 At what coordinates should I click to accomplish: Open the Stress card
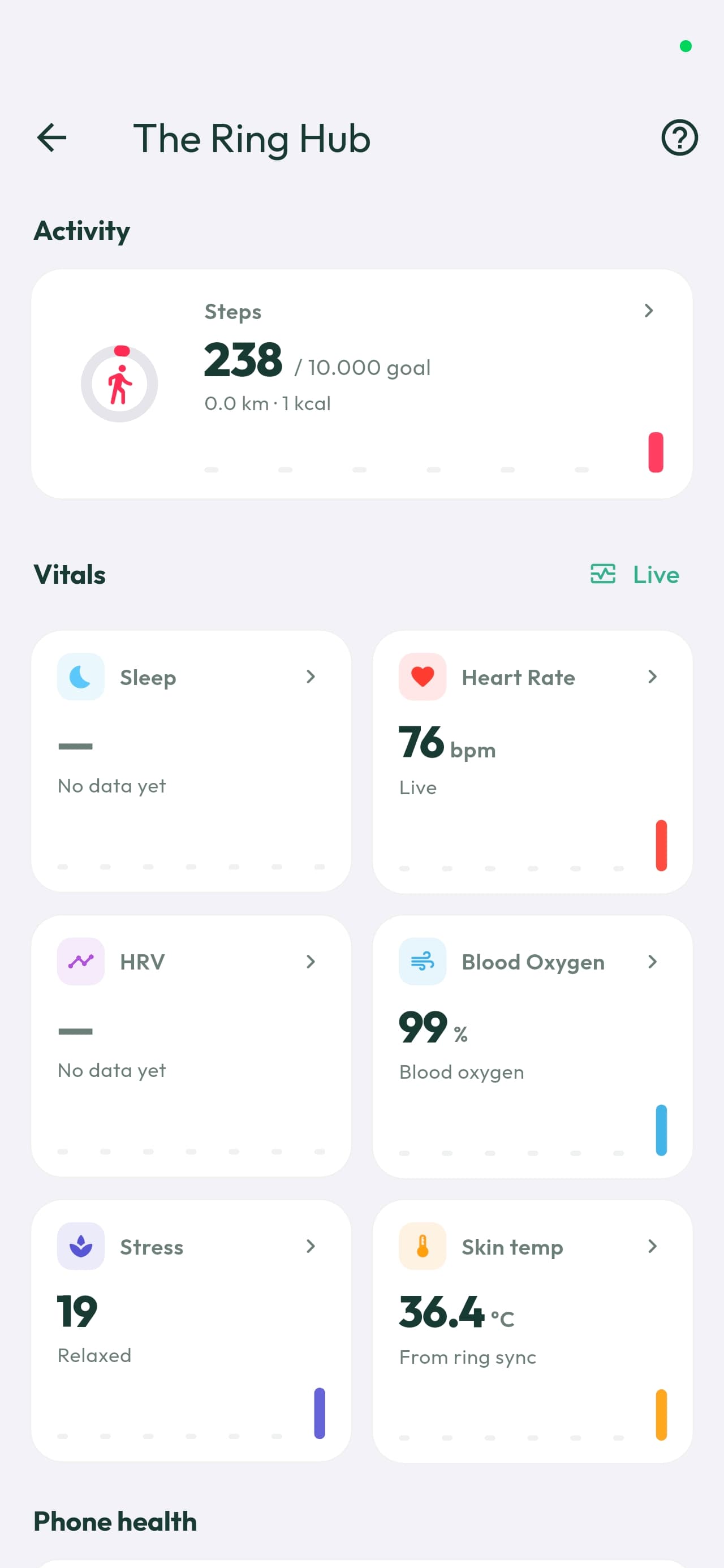pos(191,1330)
